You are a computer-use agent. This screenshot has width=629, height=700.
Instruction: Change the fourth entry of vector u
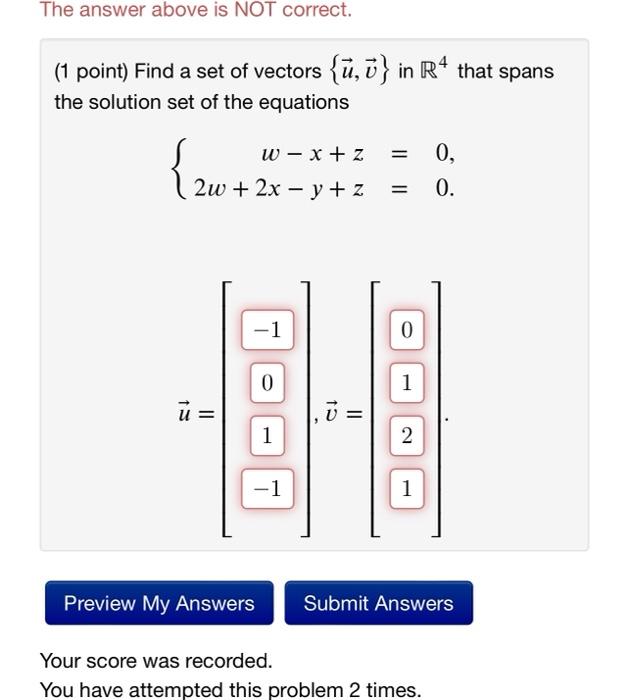[267, 489]
